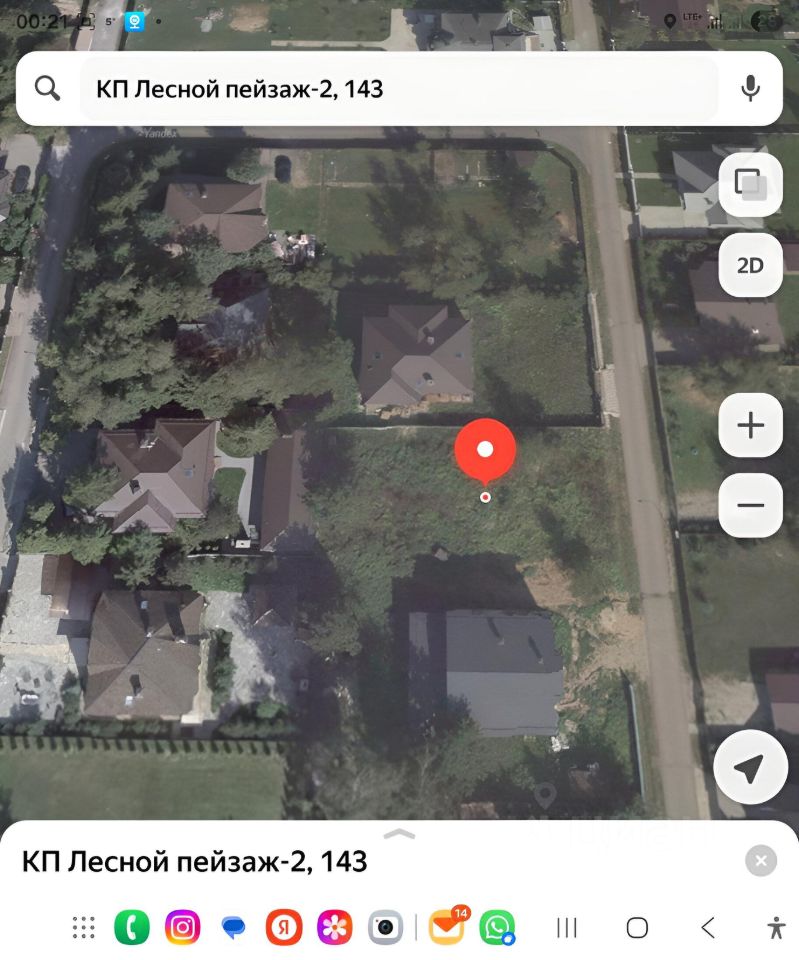Open the camera app from the dock
The image size is (799, 960).
tap(385, 927)
